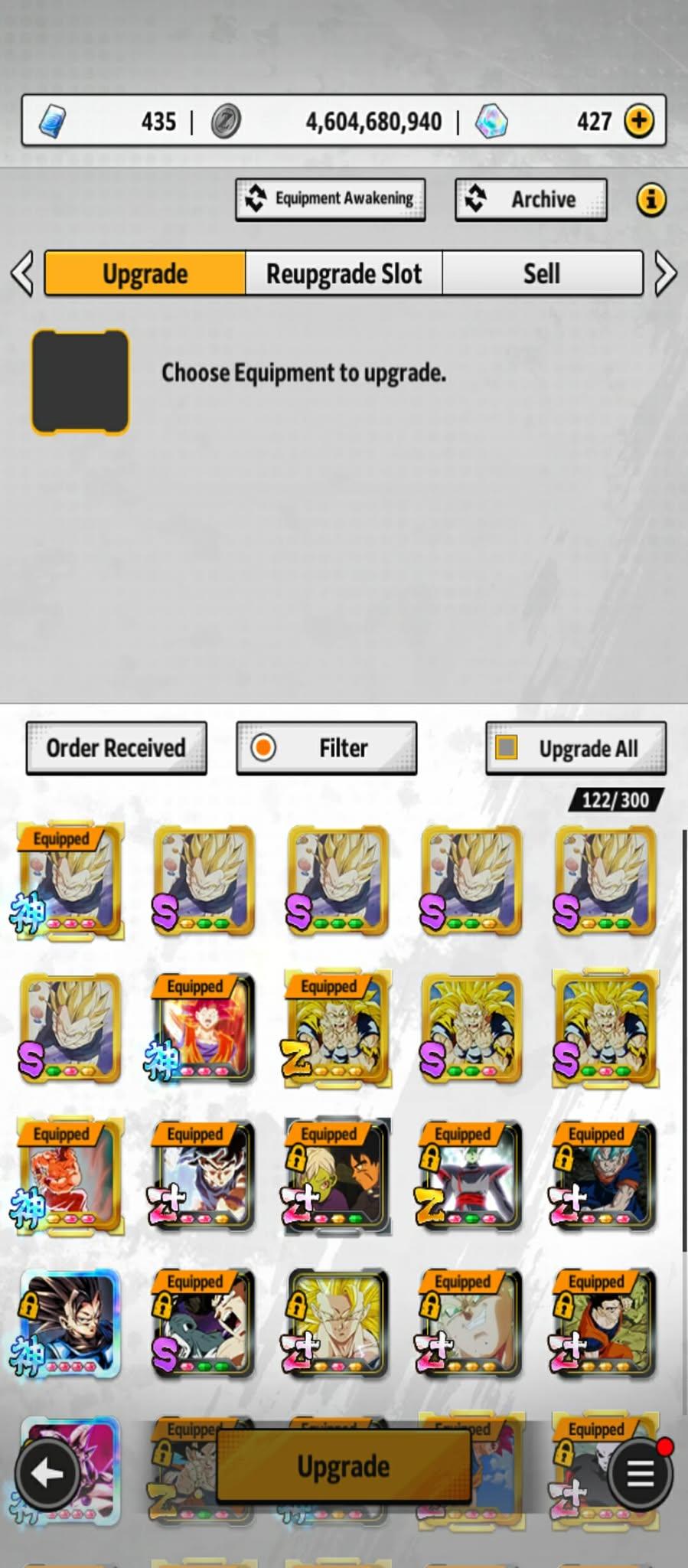
Task: Check the Upgrade All box
Action: pos(507,747)
